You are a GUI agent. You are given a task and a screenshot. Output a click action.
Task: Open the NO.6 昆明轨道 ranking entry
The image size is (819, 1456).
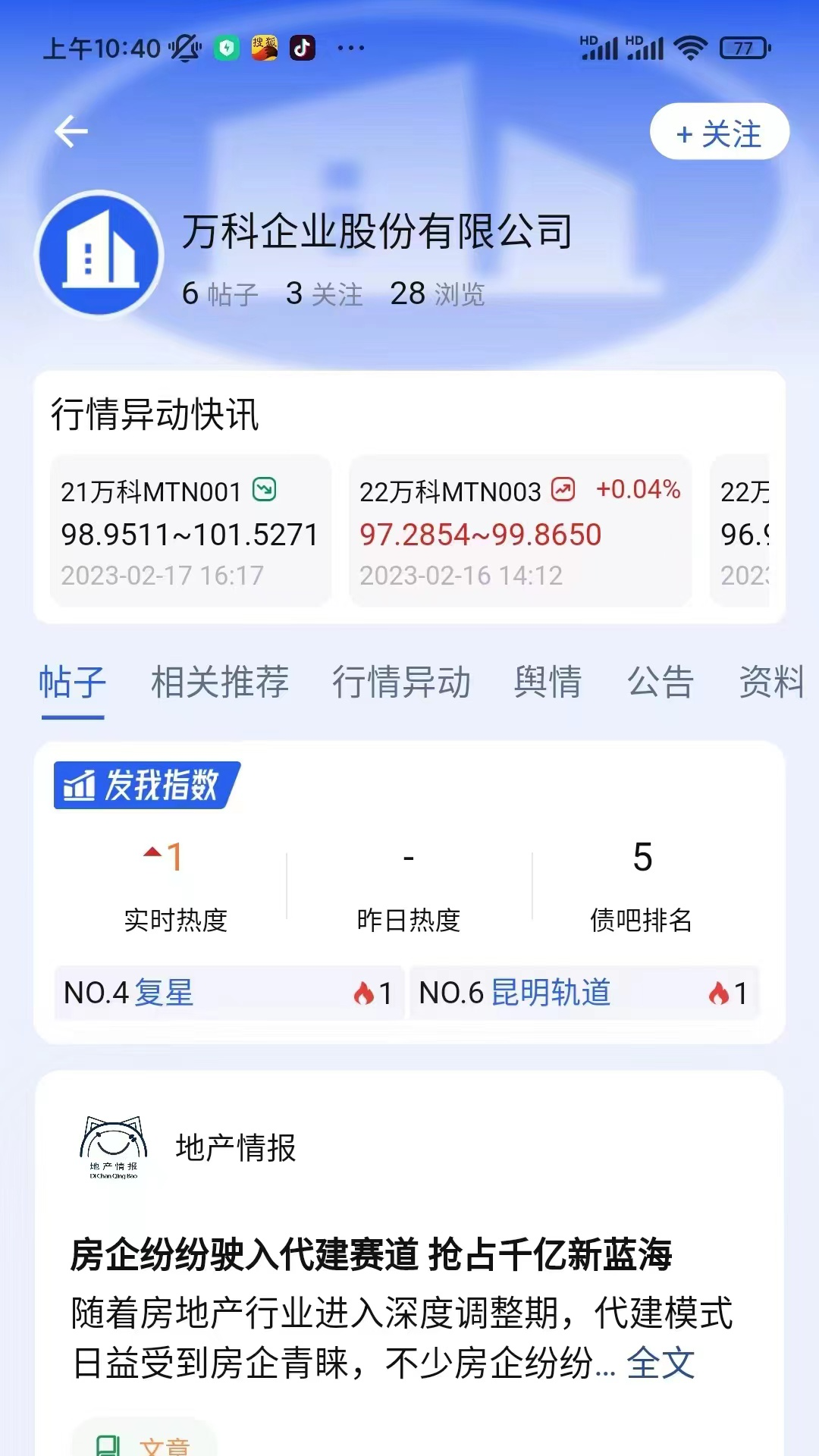tap(584, 993)
